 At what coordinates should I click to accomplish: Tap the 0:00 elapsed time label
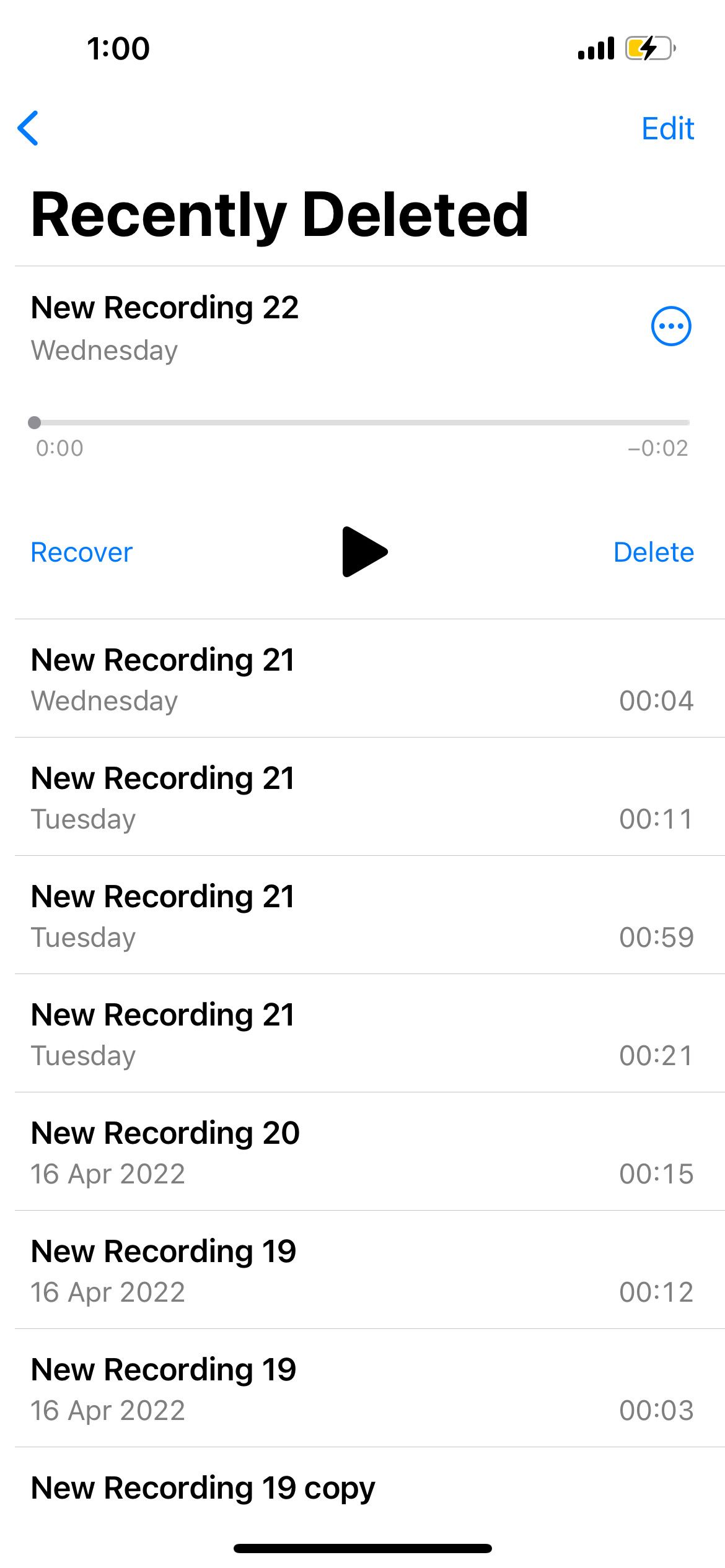point(58,448)
